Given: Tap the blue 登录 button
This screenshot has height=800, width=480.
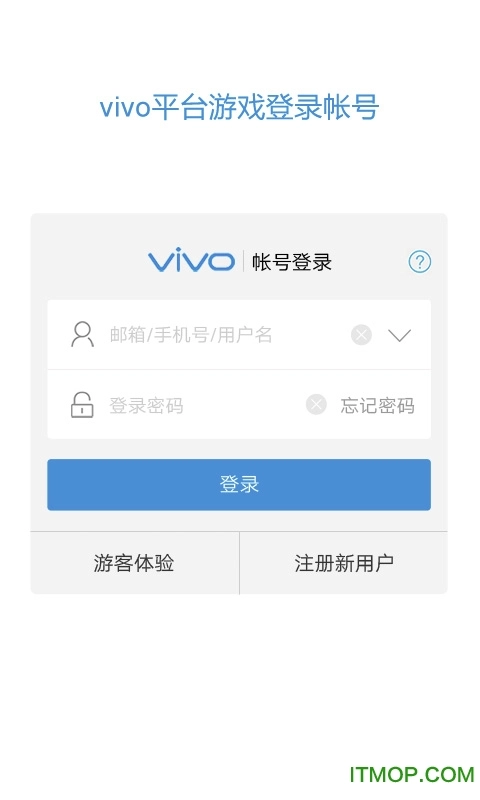Looking at the screenshot, I should 239,484.
